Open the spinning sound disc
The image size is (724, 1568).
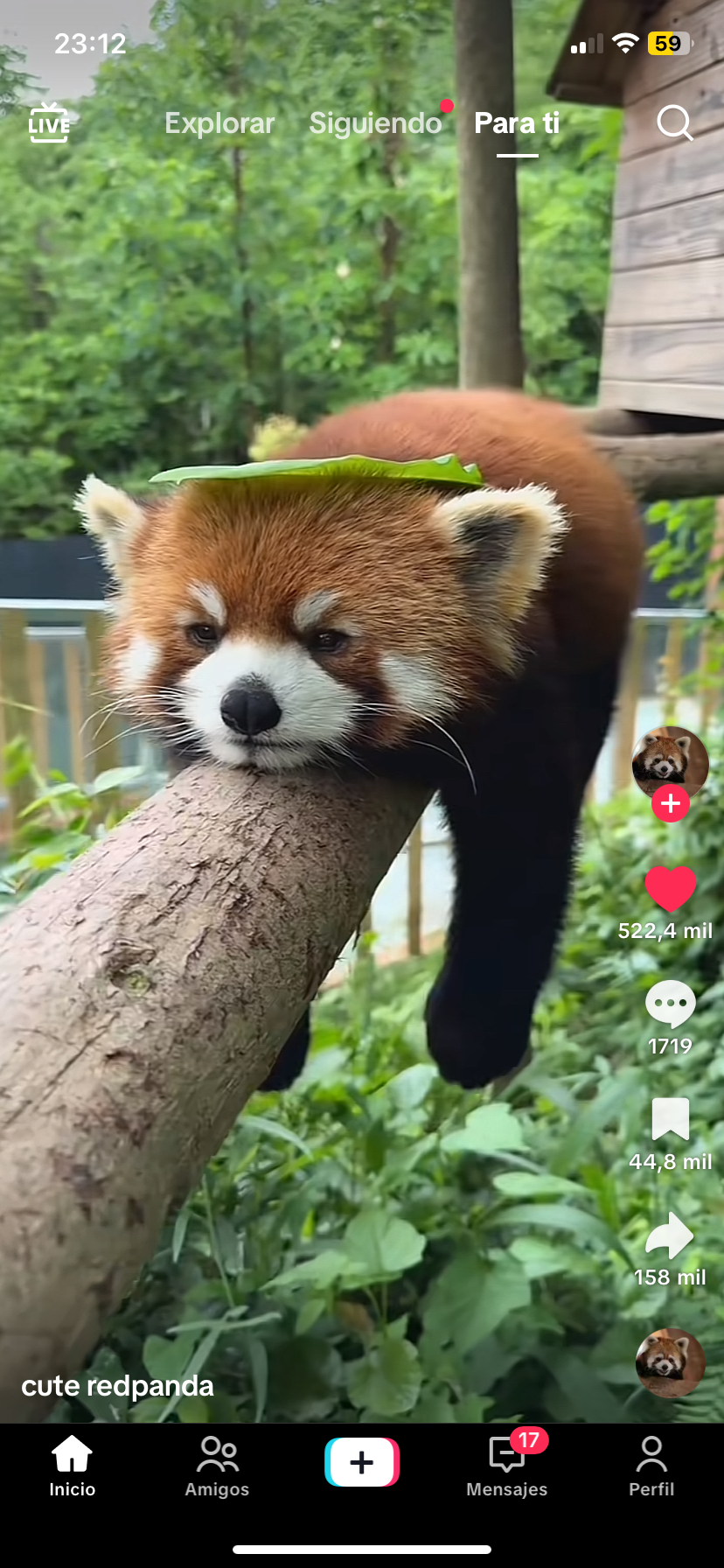click(x=670, y=1362)
